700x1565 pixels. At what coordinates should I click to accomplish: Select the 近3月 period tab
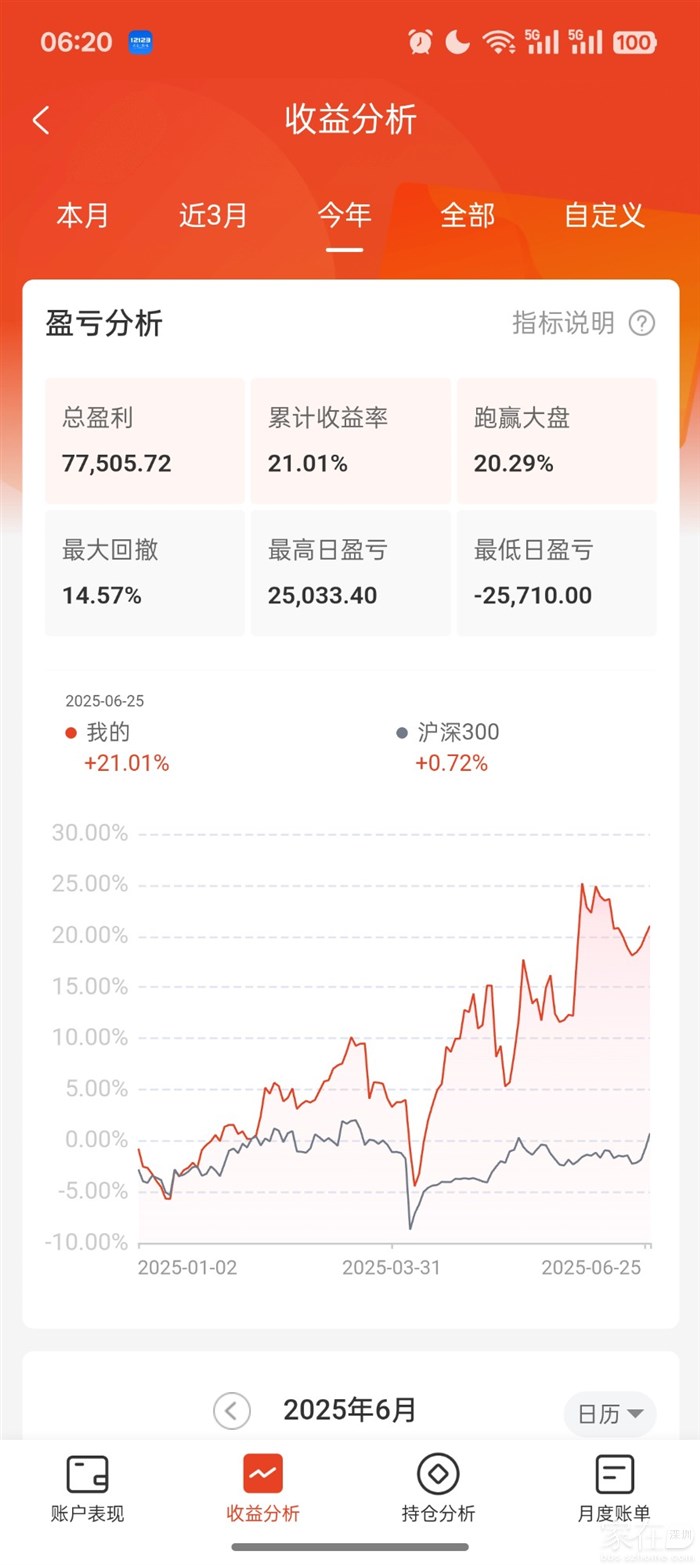coord(213,215)
